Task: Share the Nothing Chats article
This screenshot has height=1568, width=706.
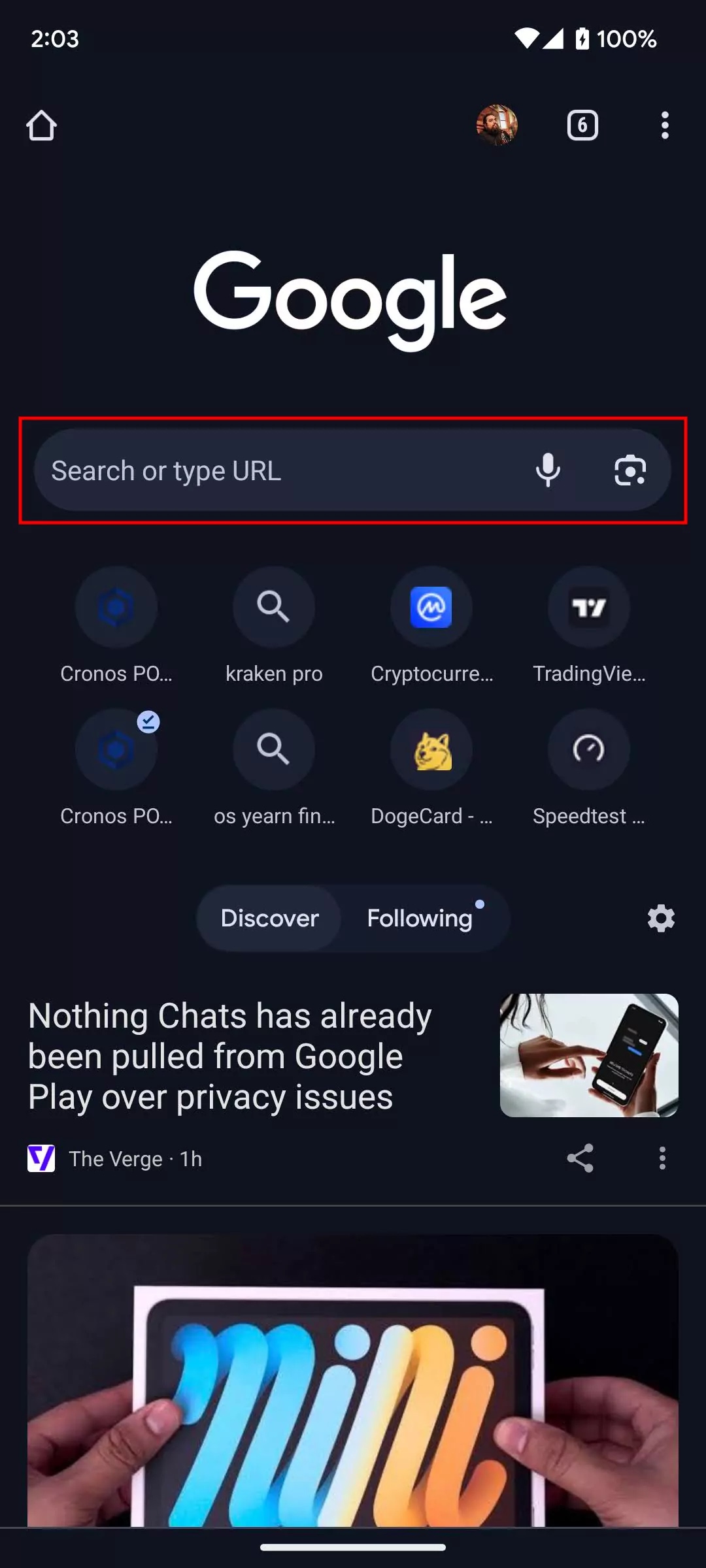Action: [580, 1158]
